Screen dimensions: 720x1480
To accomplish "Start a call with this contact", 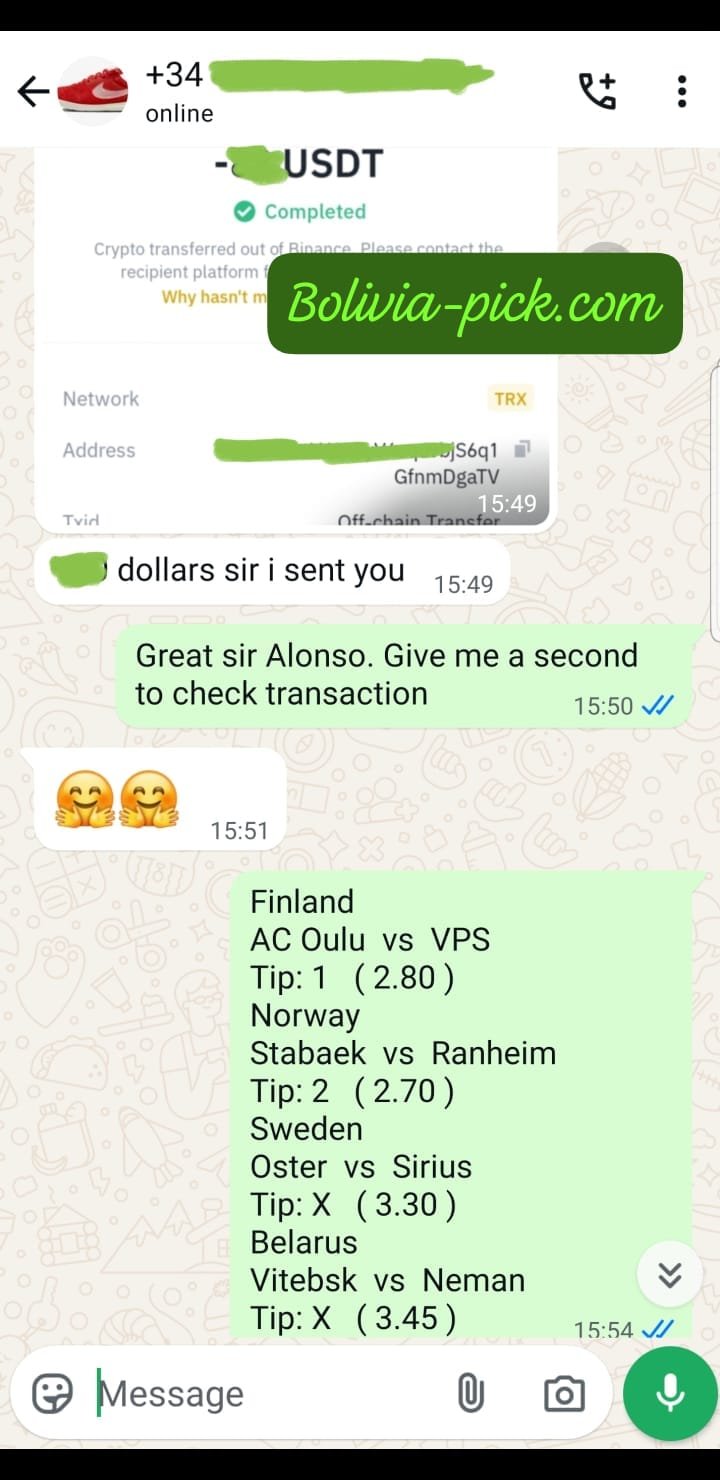I will click(598, 91).
